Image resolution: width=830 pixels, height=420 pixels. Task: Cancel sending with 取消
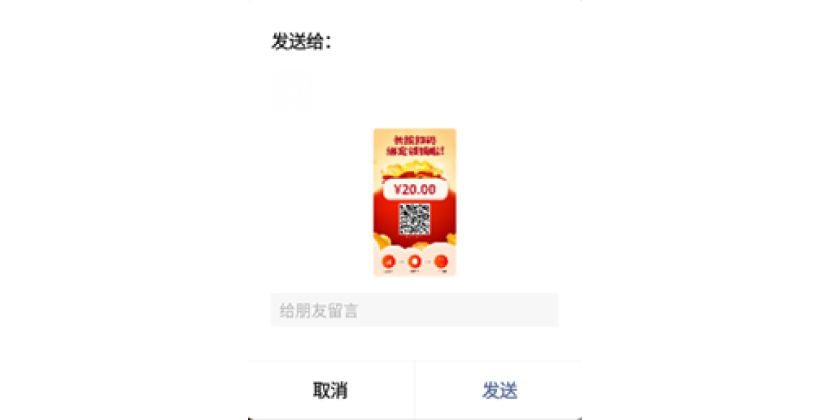(331, 390)
